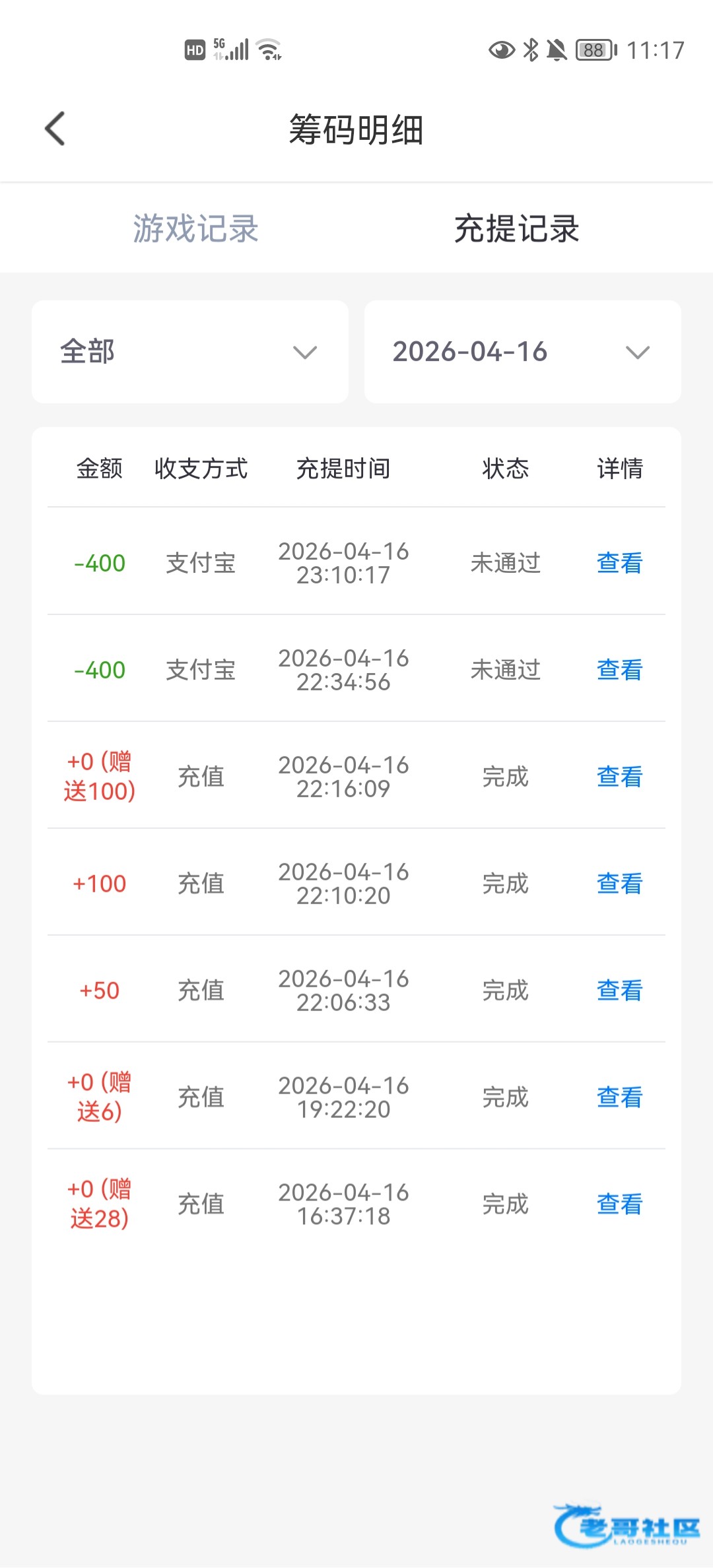The image size is (713, 1568).
Task: Select the 充提记录 tab
Action: click(x=516, y=229)
